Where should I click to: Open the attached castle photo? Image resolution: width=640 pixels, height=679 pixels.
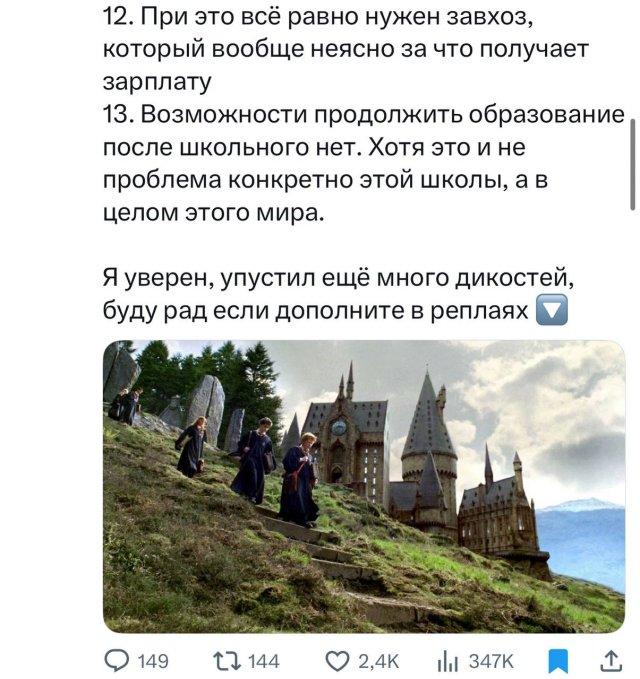tap(364, 486)
